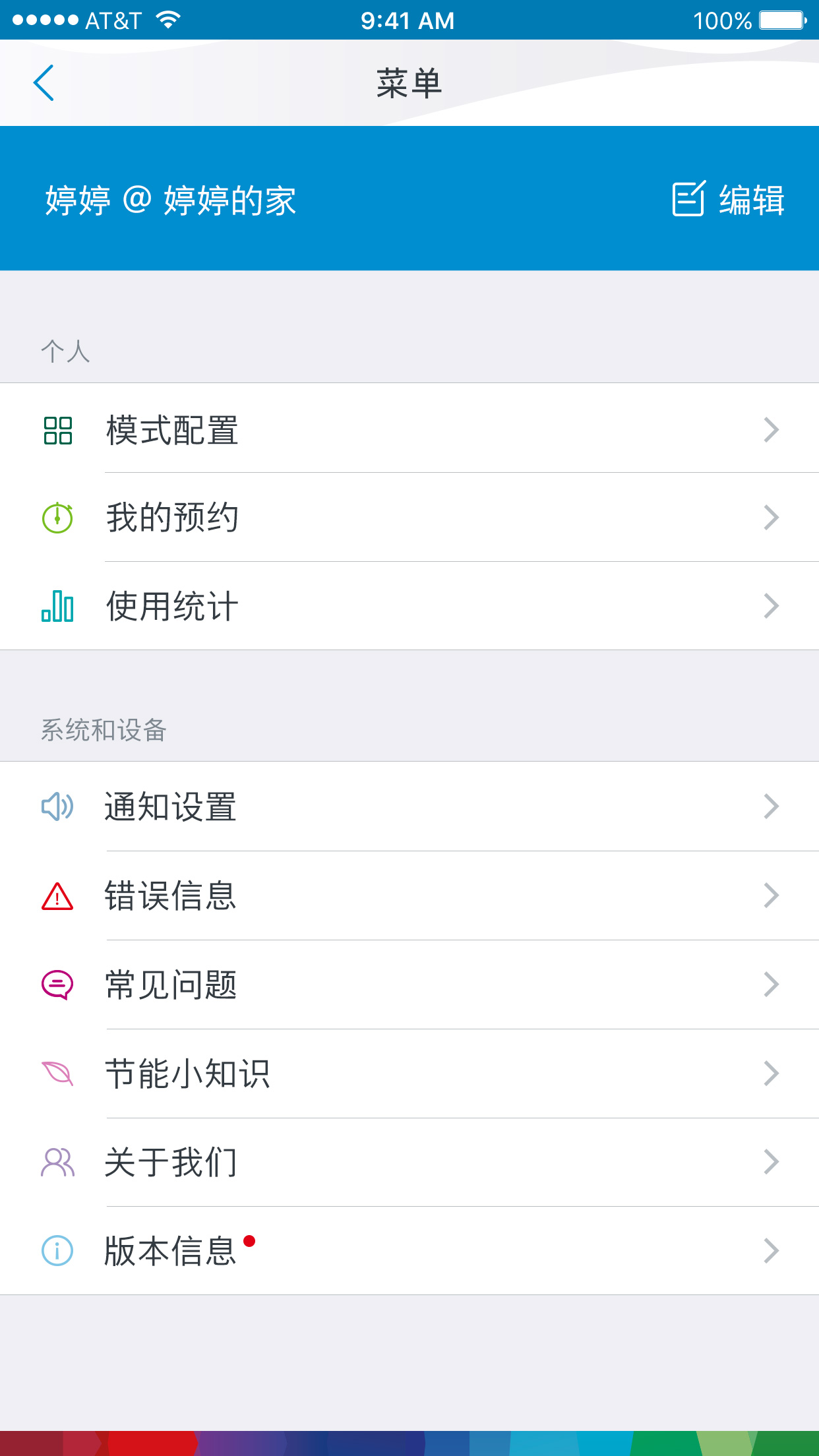Click the 编辑 pencil icon in header
819x1456 pixels.
click(688, 200)
